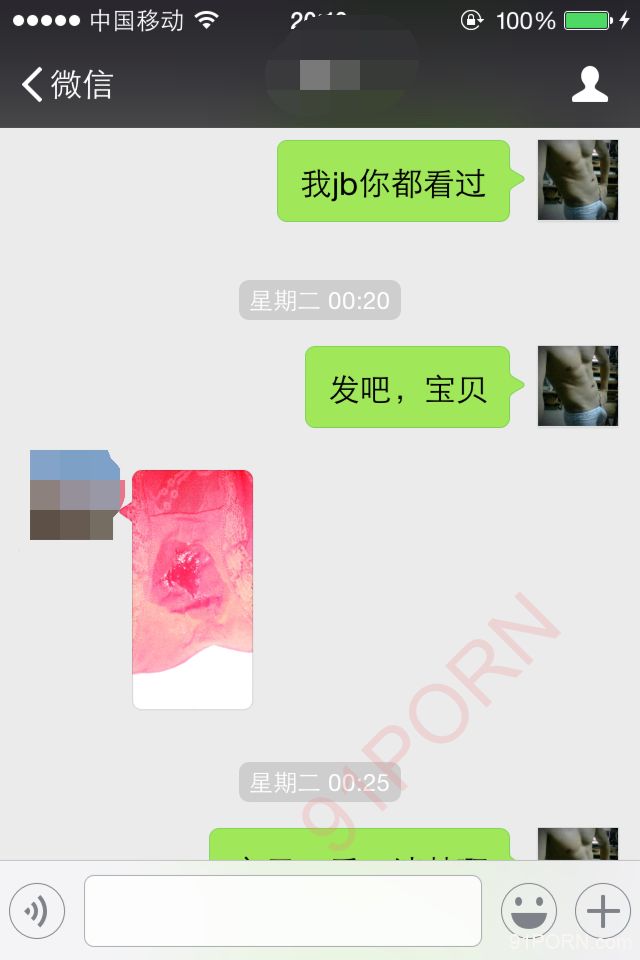640x960 pixels.
Task: Open the emoji sticker panel
Action: point(529,911)
